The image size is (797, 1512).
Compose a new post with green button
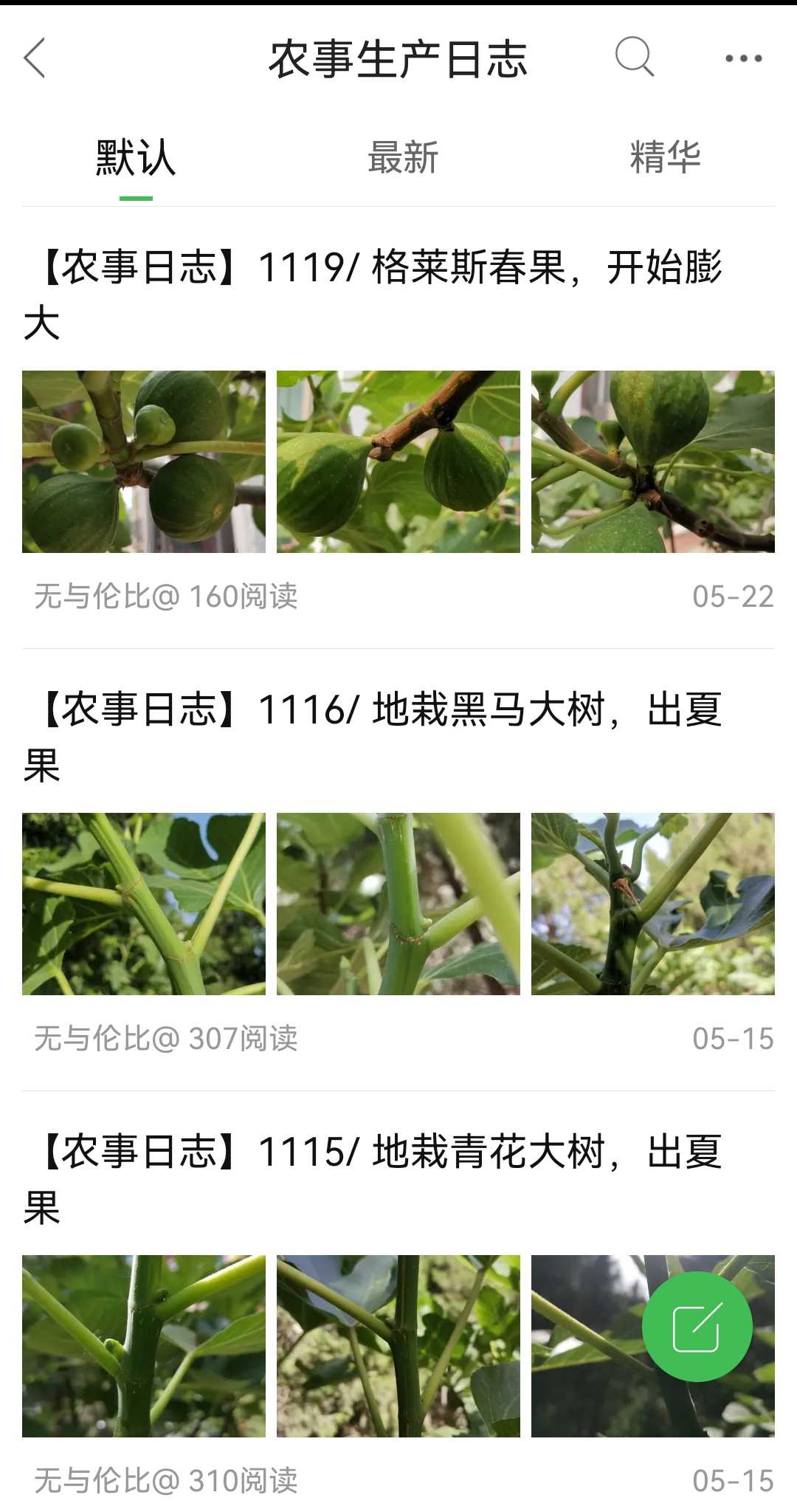click(697, 1327)
